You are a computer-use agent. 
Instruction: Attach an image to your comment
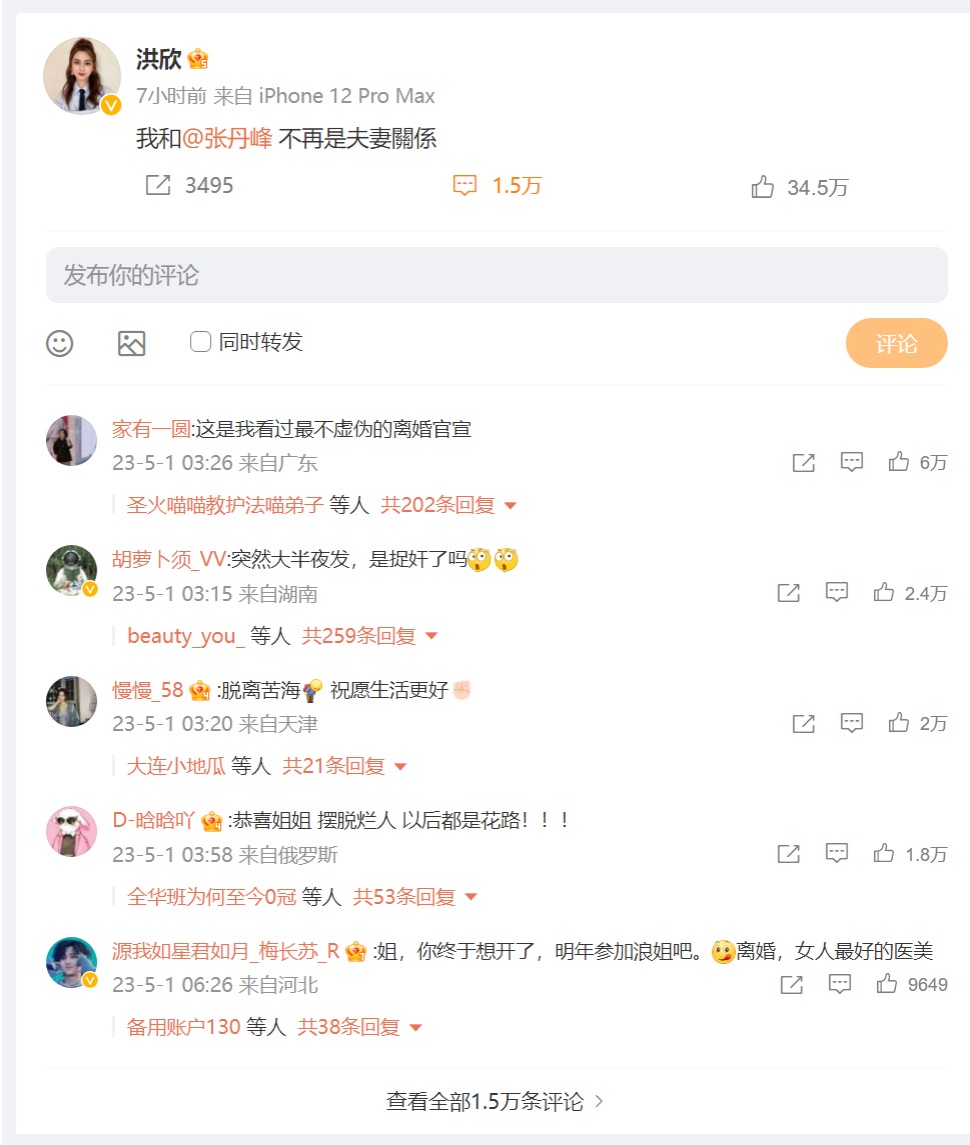coord(132,343)
